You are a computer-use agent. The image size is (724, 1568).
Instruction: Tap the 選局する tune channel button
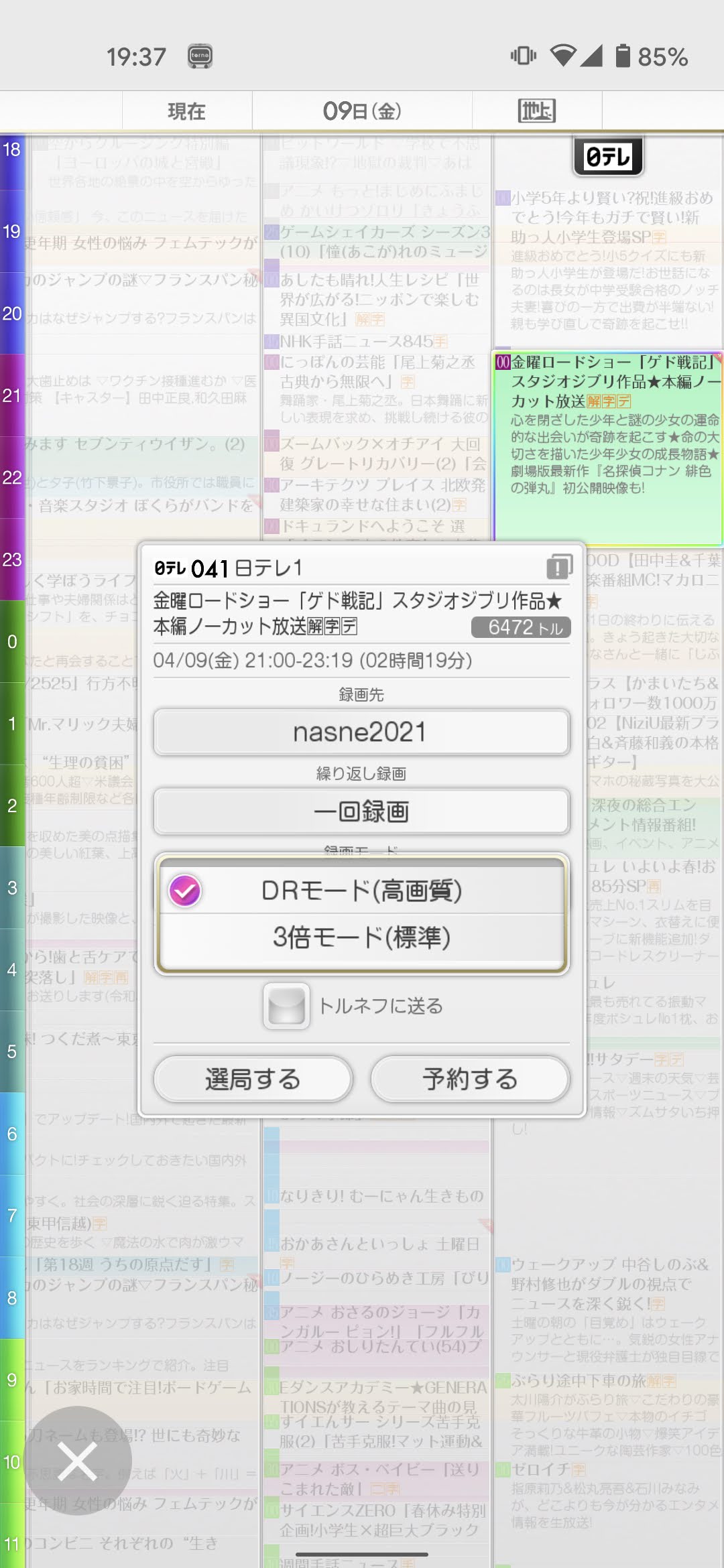(x=253, y=1079)
